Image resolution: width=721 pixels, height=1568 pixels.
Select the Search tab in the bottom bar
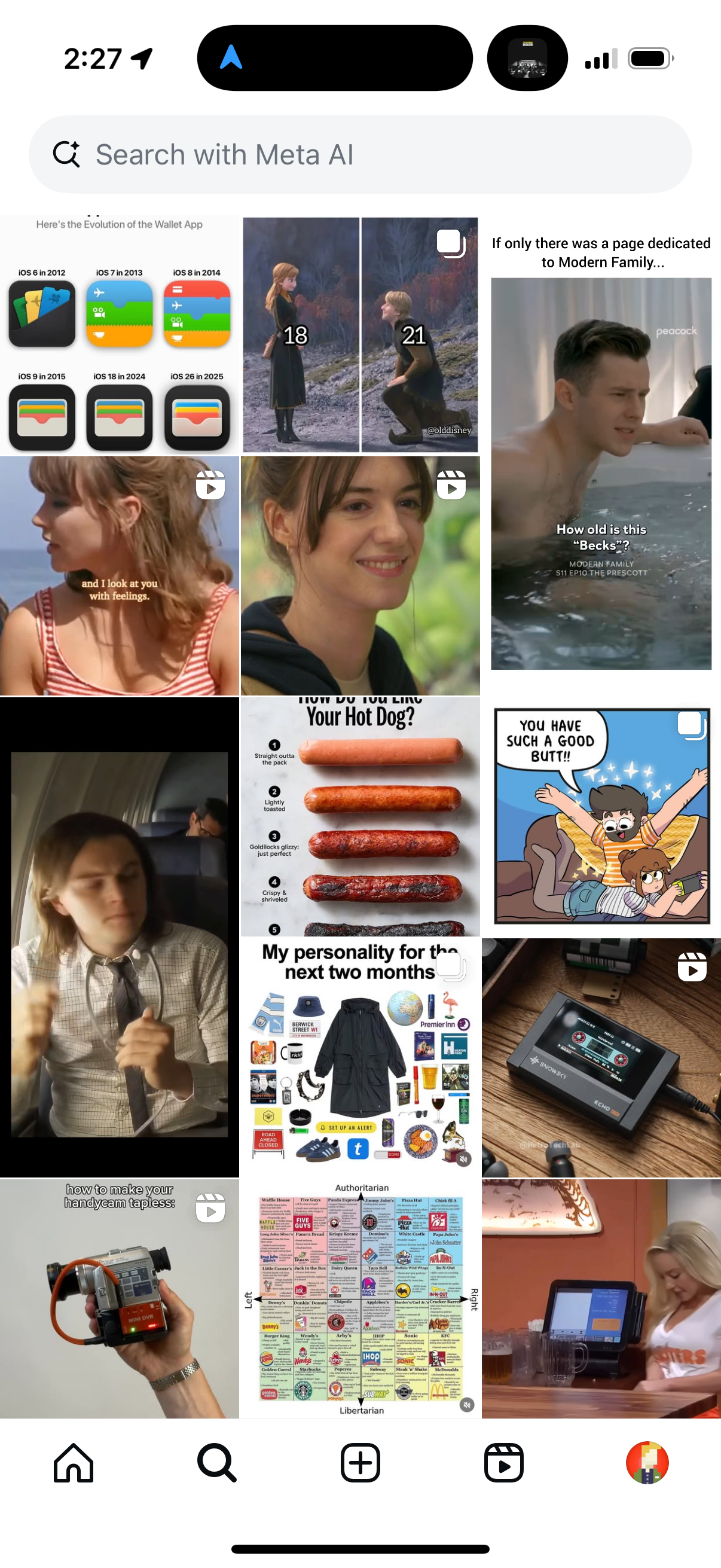pyautogui.click(x=216, y=1462)
